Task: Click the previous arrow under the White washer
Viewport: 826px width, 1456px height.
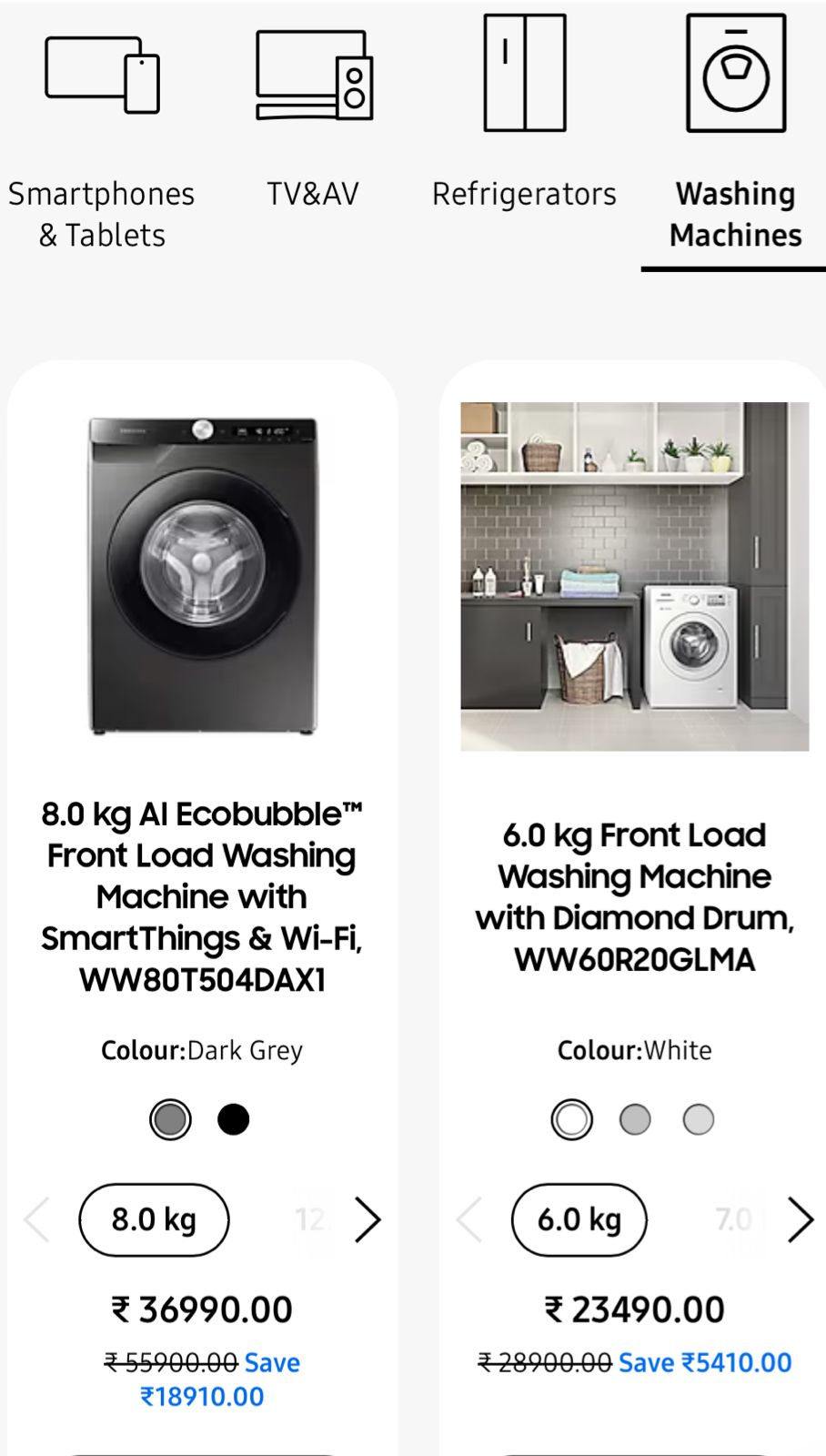Action: pos(468,1220)
